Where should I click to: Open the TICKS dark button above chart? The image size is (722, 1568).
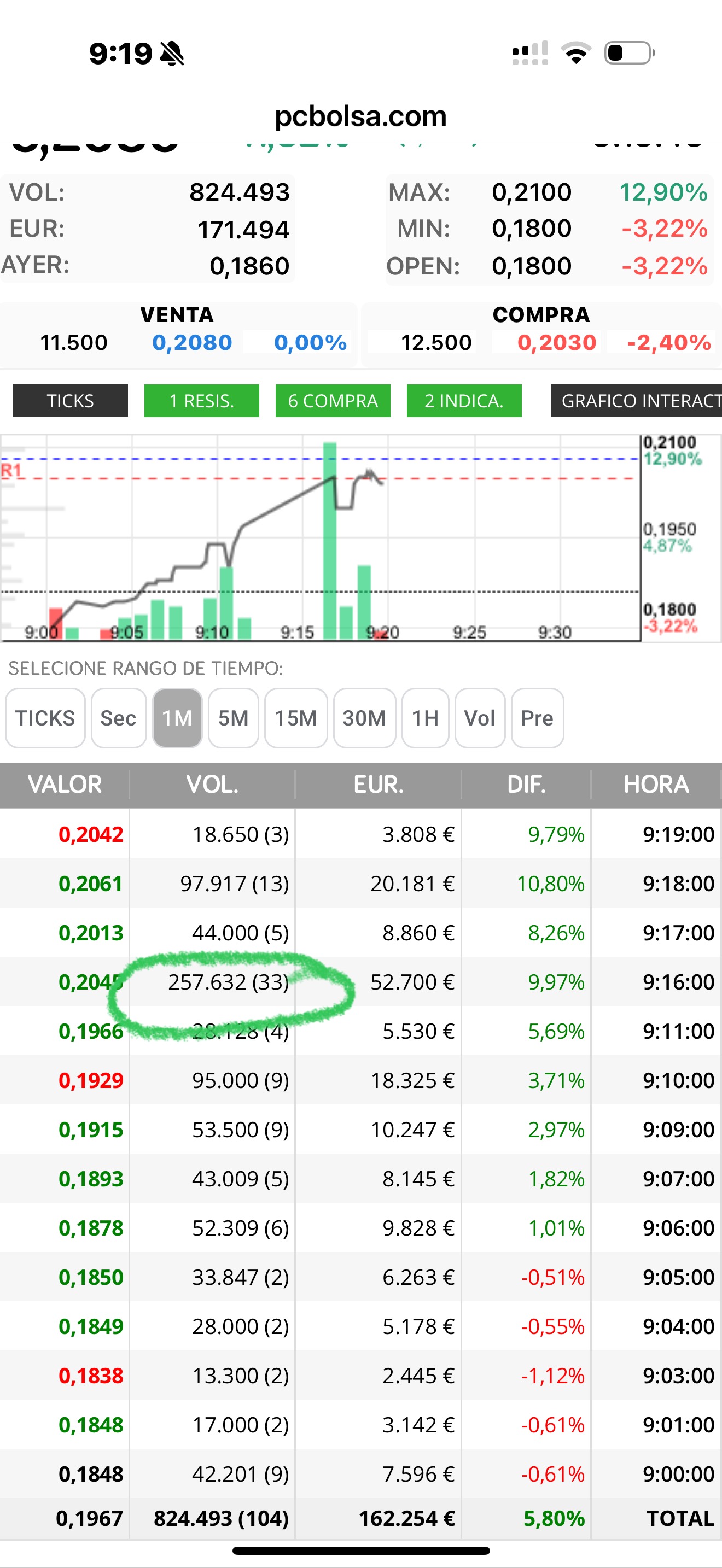click(x=71, y=401)
